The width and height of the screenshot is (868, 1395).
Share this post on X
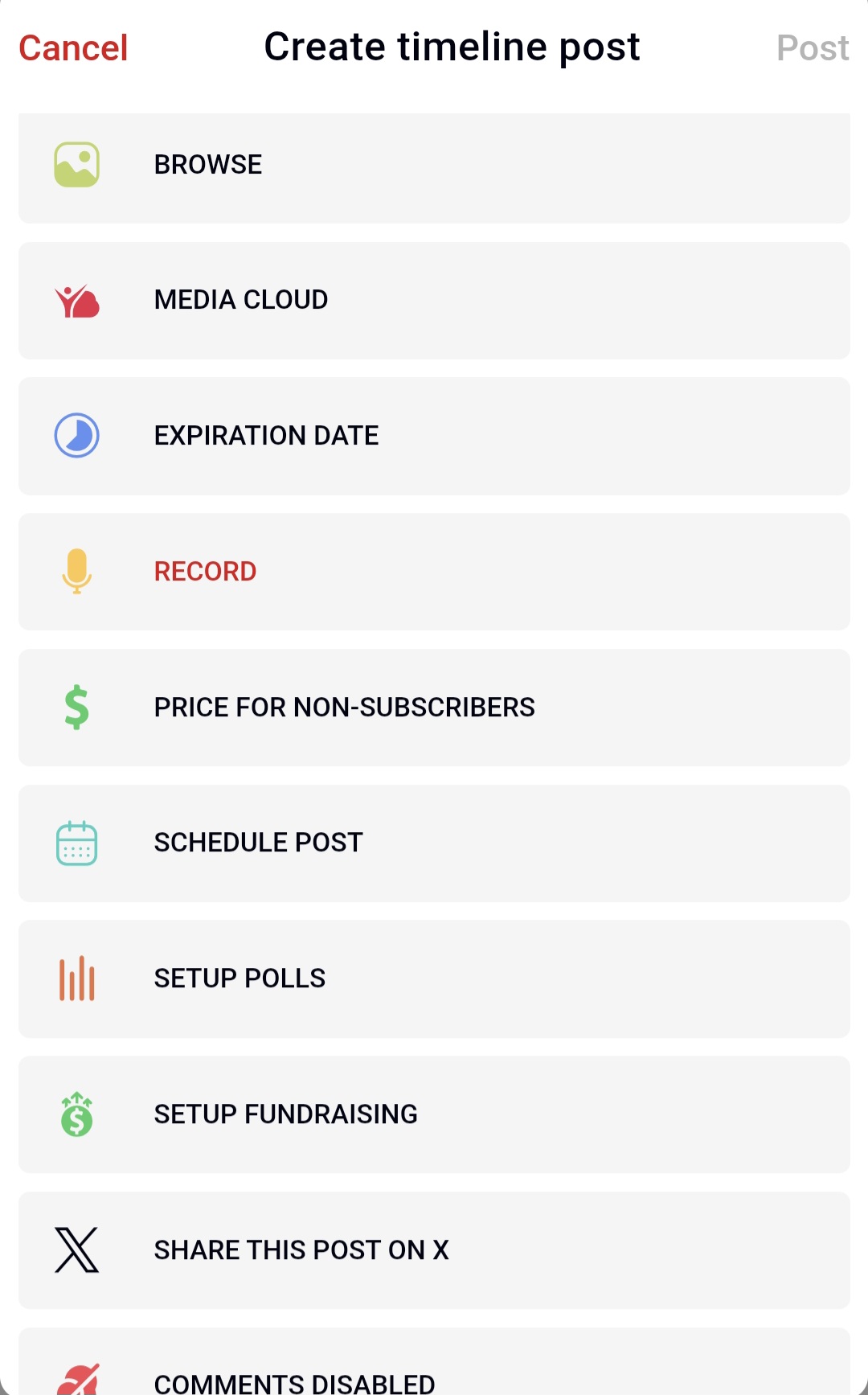click(434, 1250)
